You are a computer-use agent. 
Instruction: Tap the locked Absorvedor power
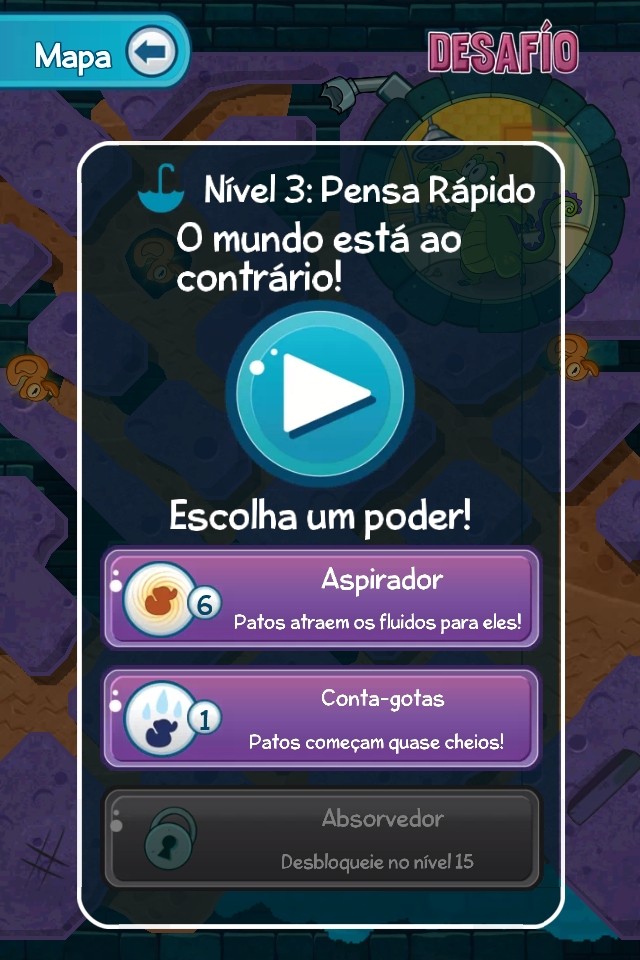(322, 838)
